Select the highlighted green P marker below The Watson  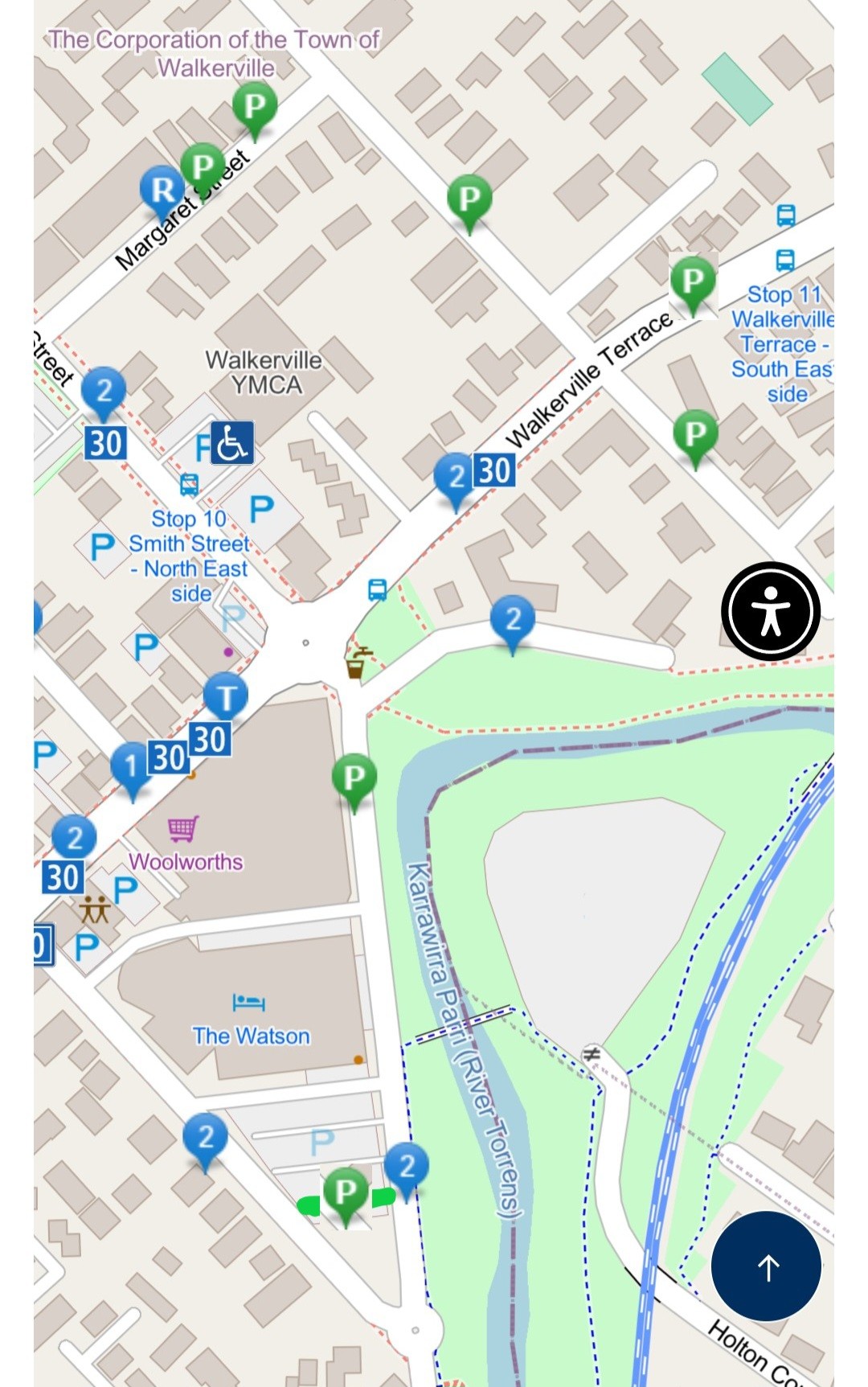(346, 1191)
